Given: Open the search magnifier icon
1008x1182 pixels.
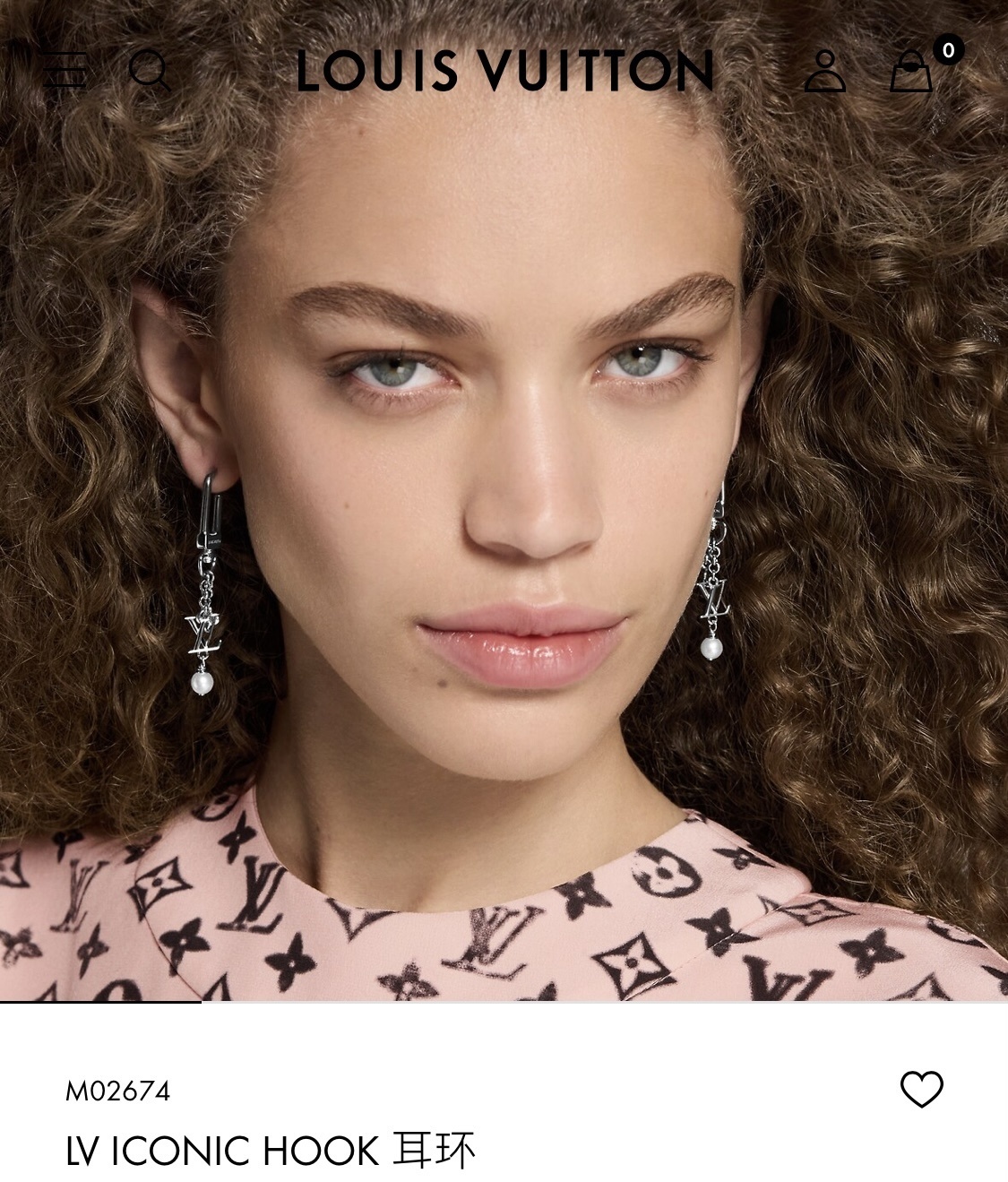Looking at the screenshot, I should [x=152, y=70].
